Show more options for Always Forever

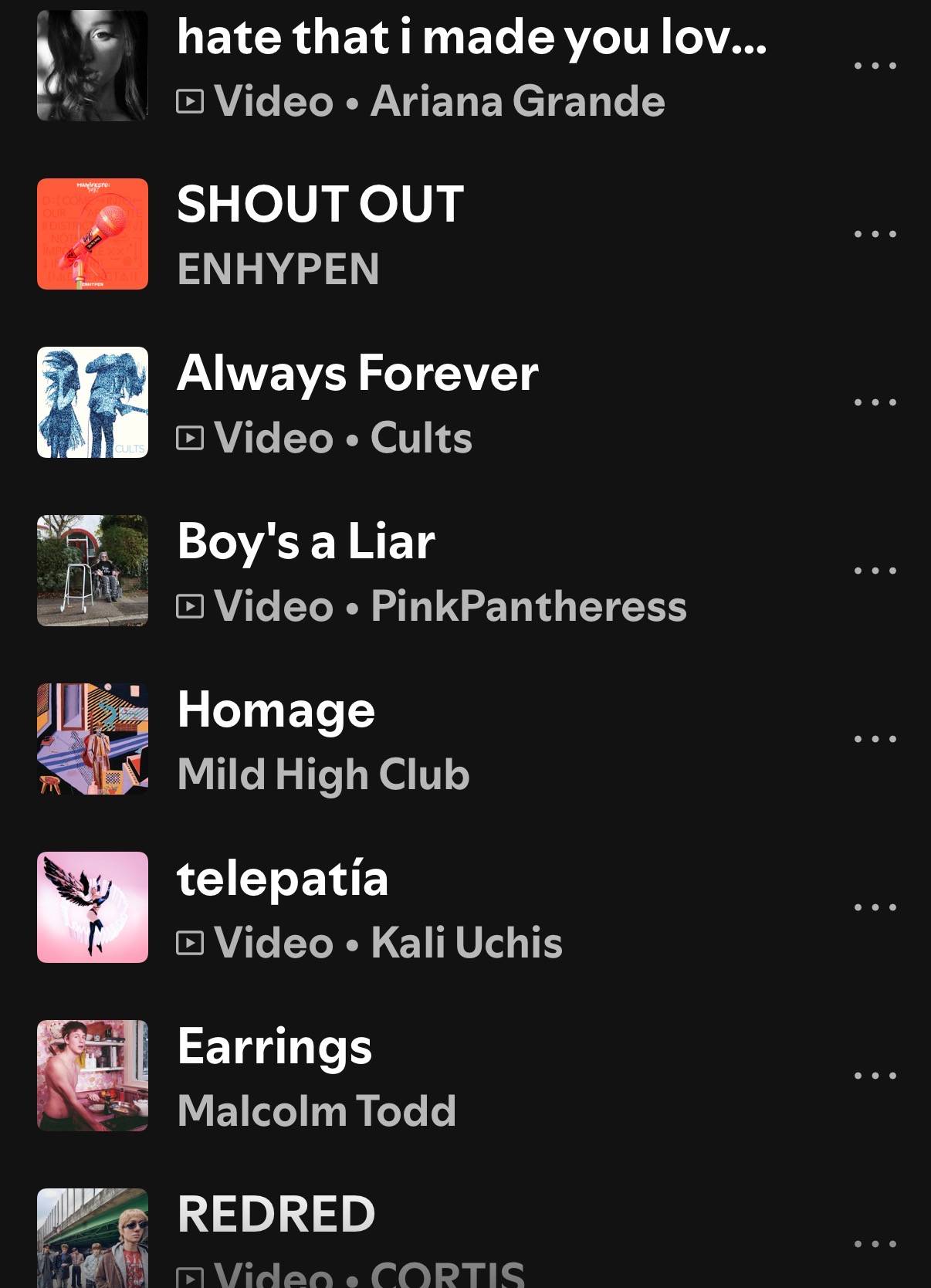[875, 402]
